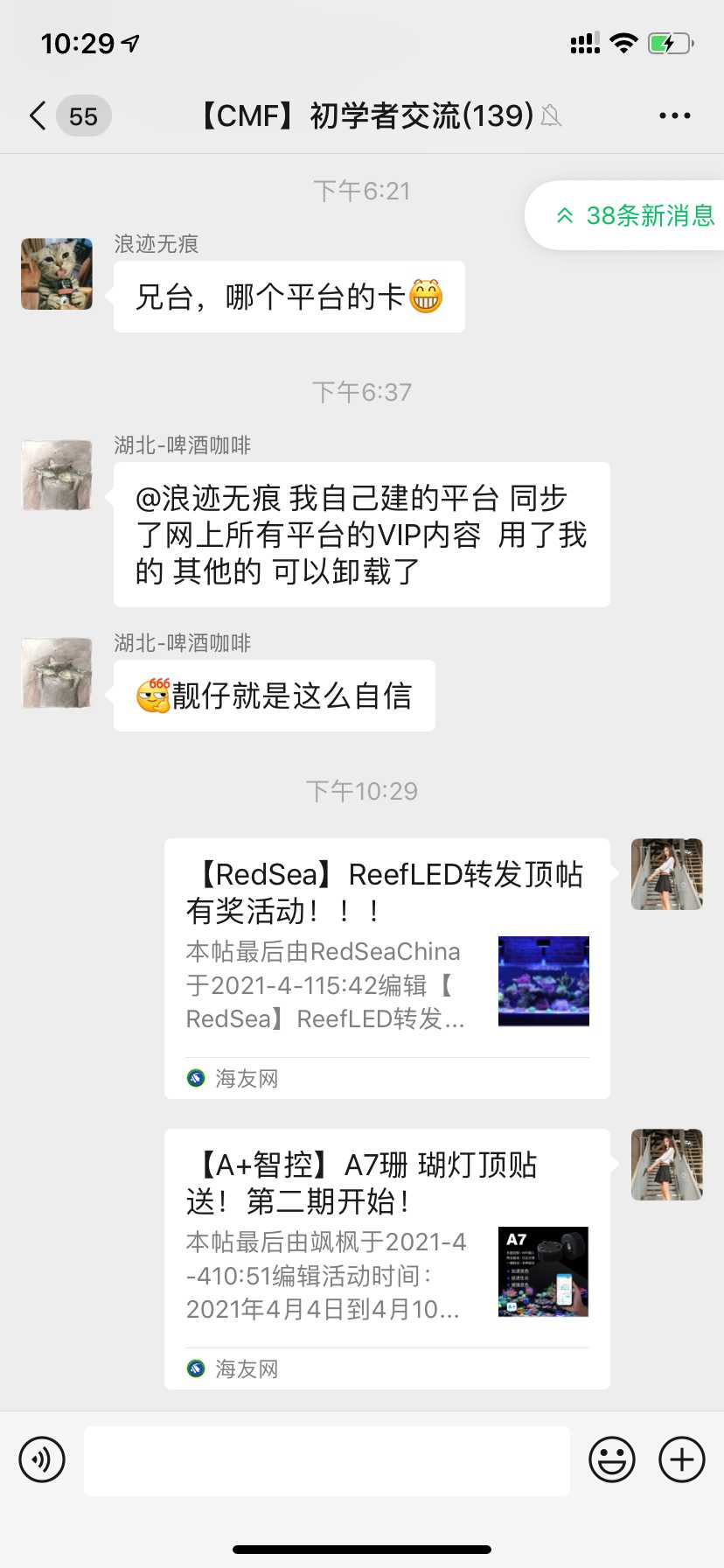
Task: Open 浪迹无痕's cat profile avatar
Action: point(57,274)
